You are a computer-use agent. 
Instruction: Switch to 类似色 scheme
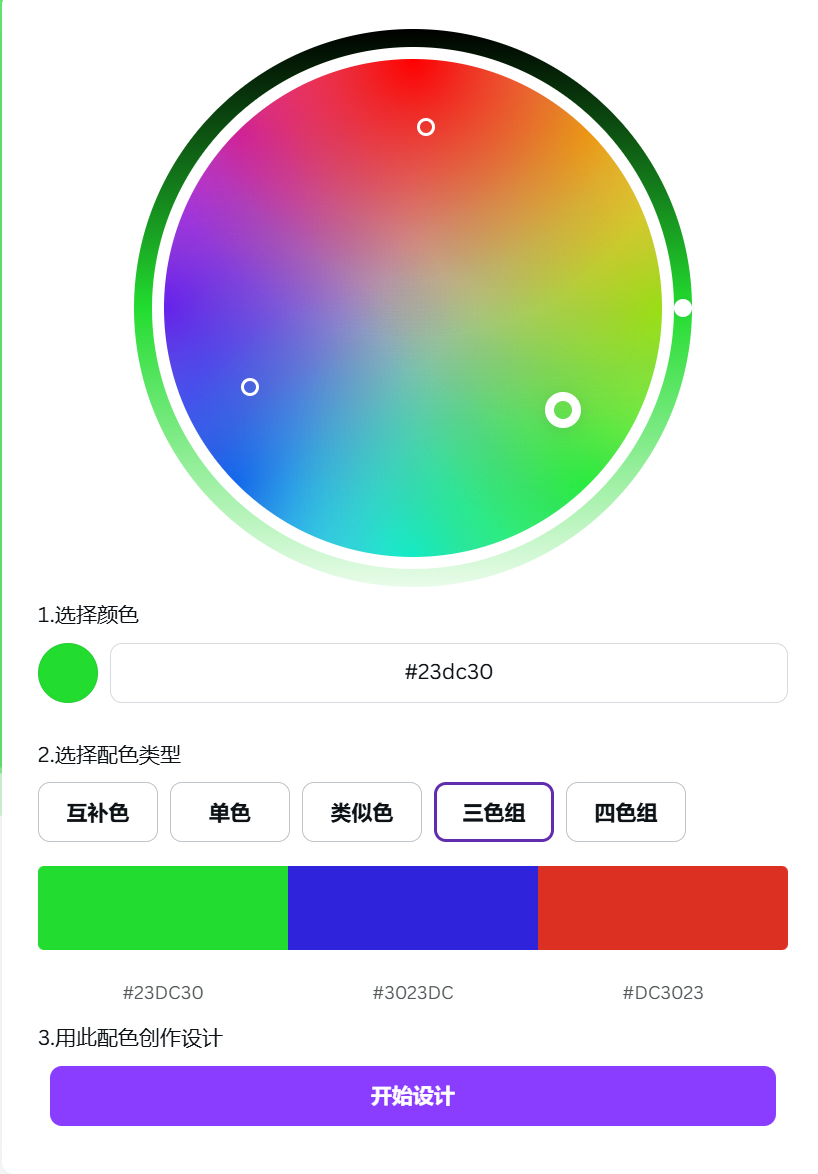coord(362,812)
